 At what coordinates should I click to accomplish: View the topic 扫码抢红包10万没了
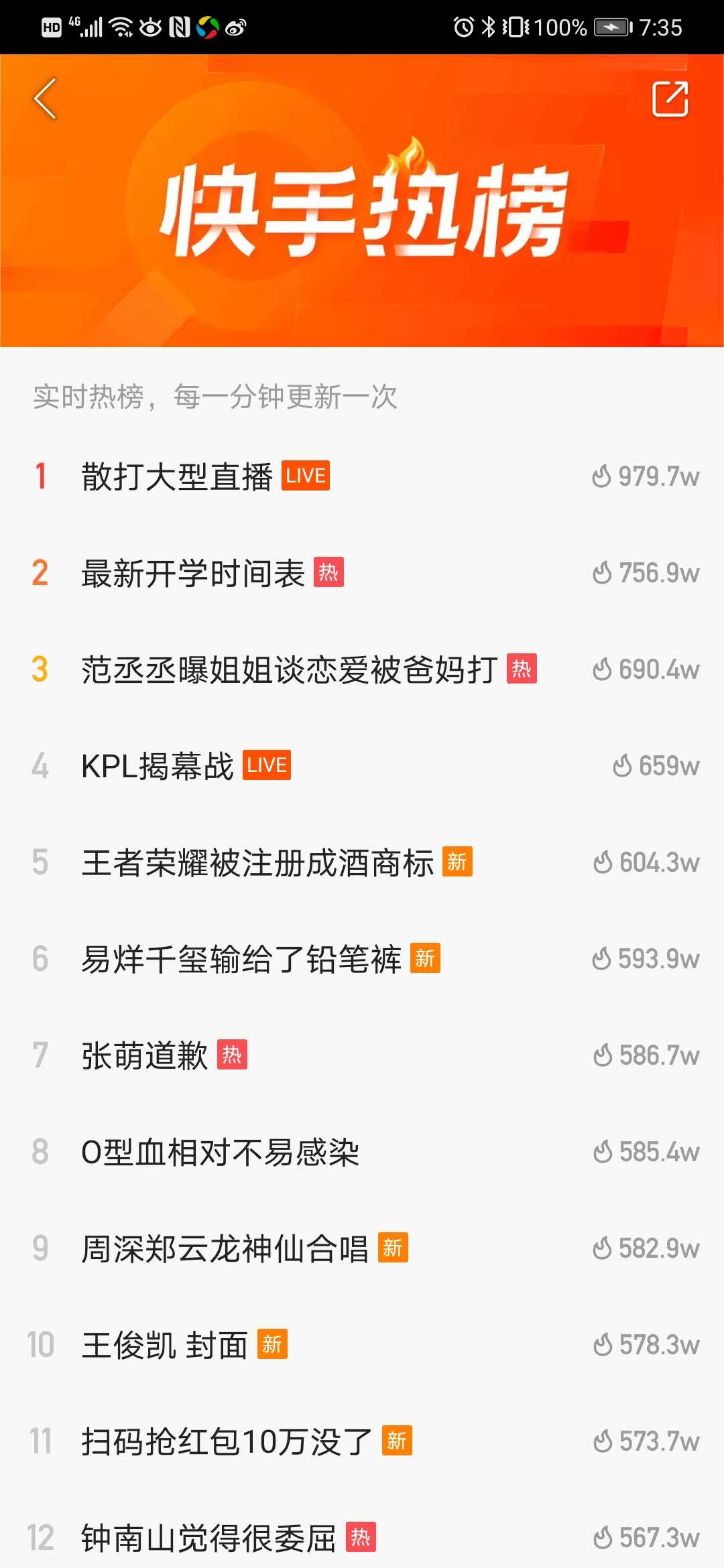pyautogui.click(x=227, y=1442)
